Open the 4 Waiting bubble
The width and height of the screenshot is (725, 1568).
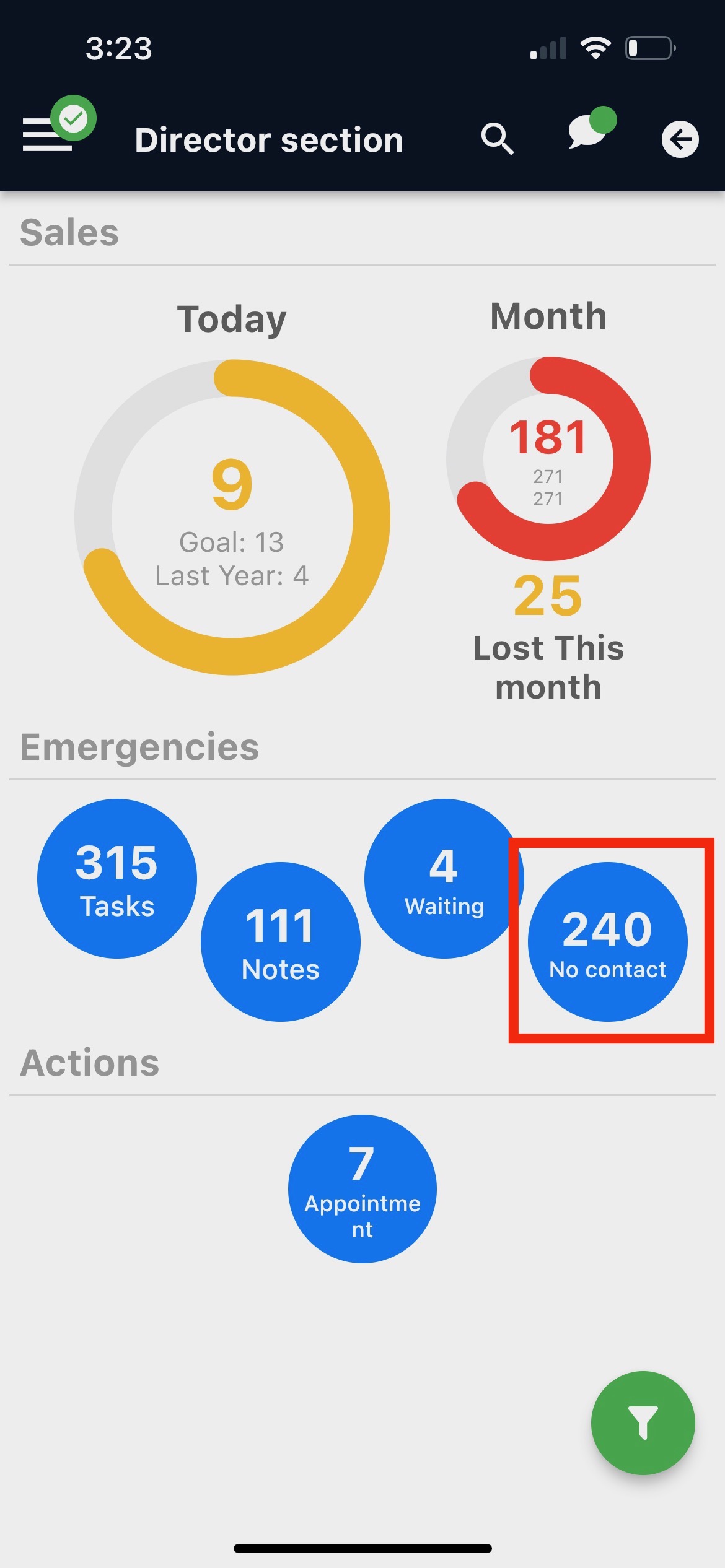[443, 878]
